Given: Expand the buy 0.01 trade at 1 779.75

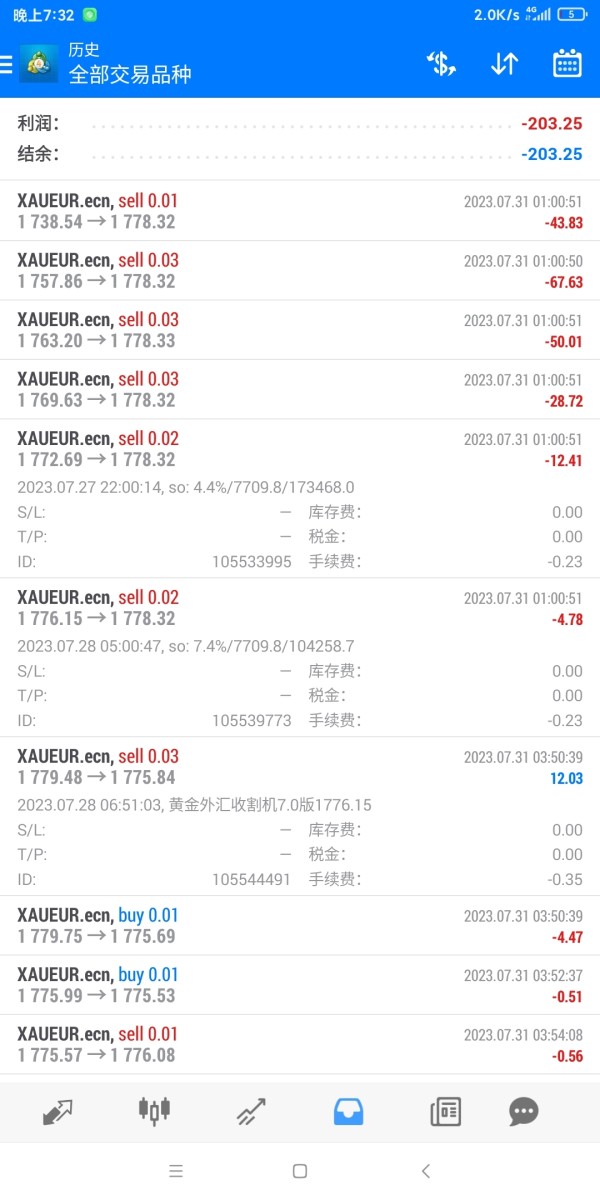Looking at the screenshot, I should tap(300, 925).
